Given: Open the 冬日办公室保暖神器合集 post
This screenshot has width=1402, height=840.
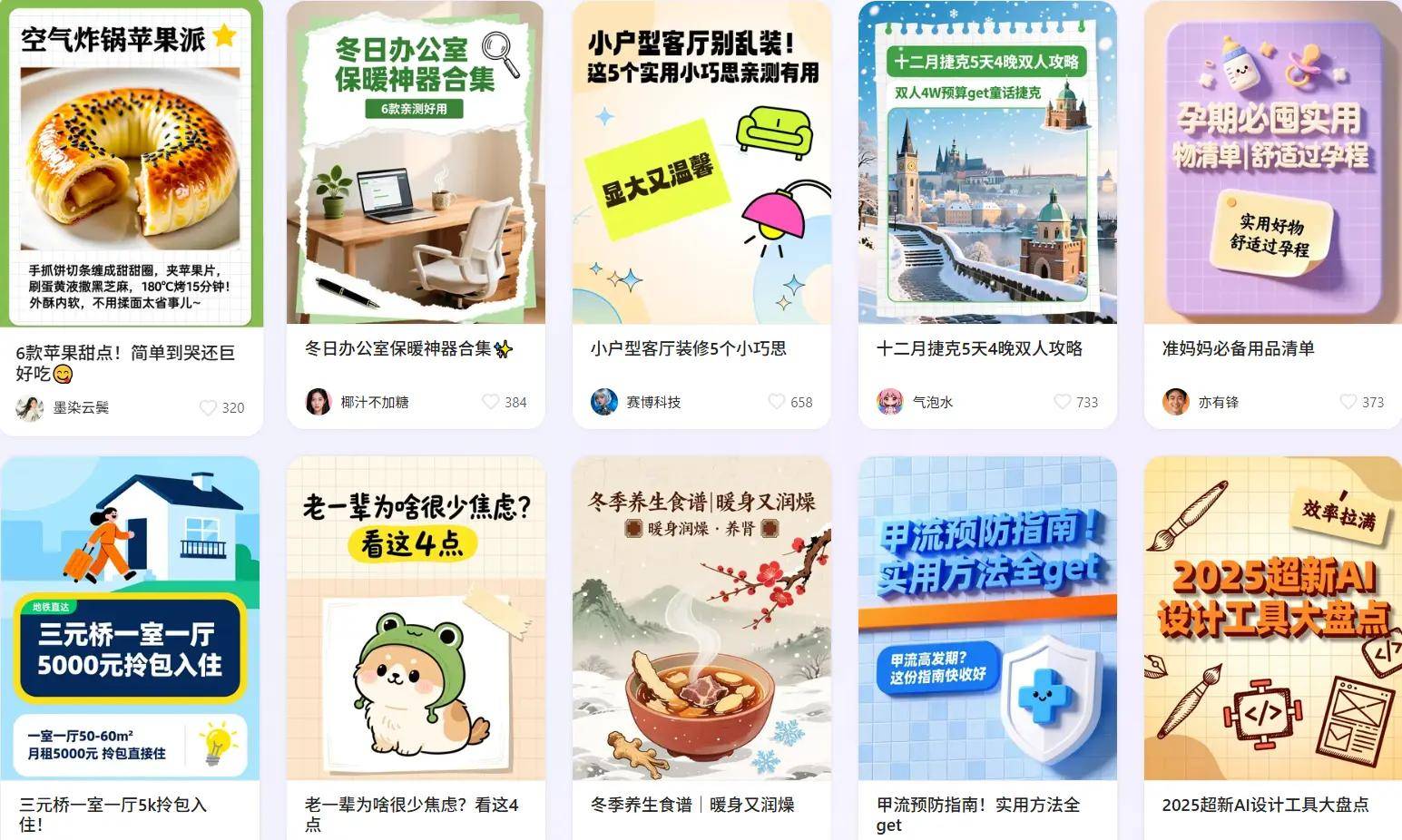Looking at the screenshot, I should (x=416, y=163).
